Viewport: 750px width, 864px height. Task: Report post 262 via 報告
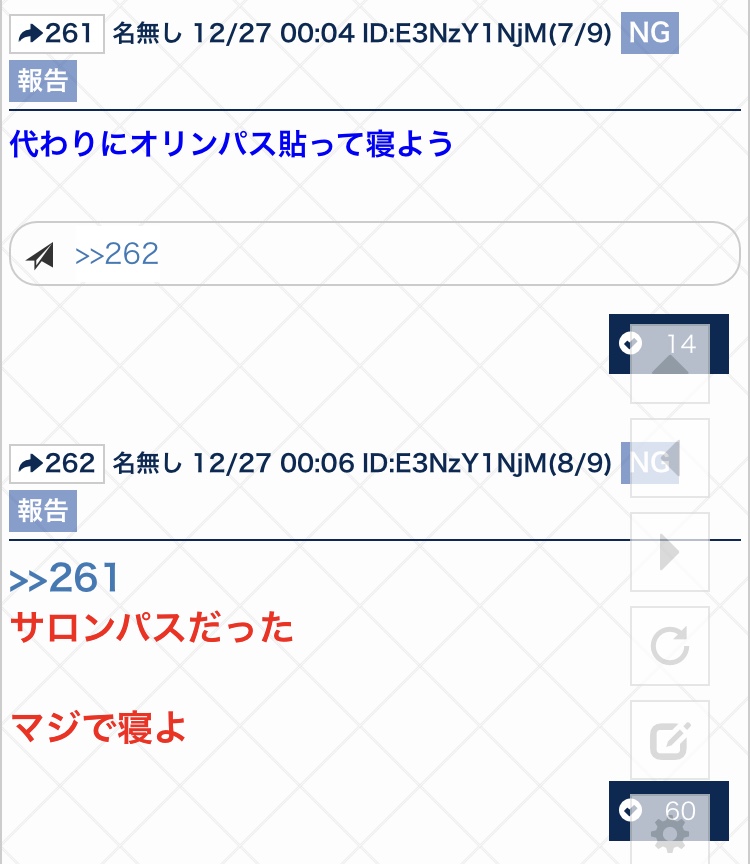tap(42, 511)
